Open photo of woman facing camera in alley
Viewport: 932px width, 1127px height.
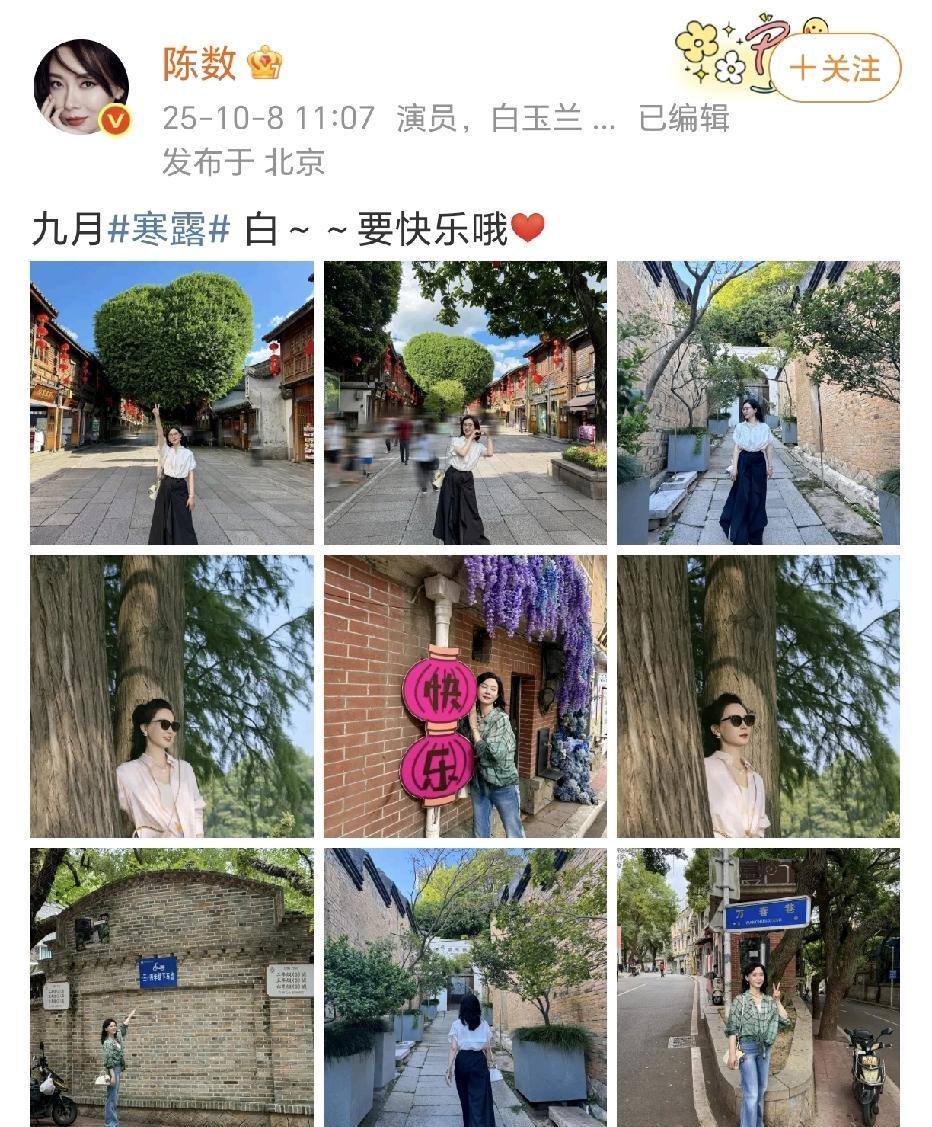click(758, 403)
